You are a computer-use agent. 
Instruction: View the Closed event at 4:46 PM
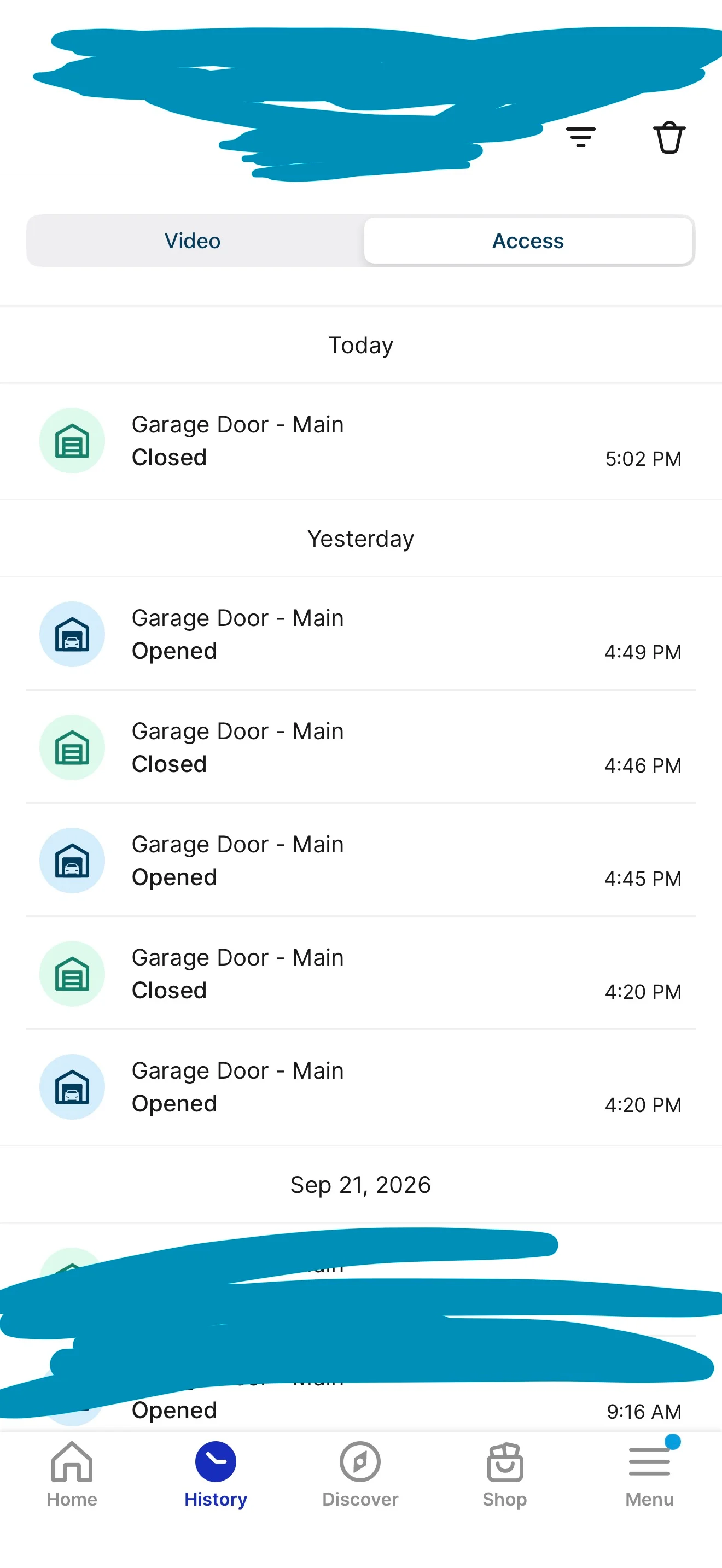pos(361,747)
